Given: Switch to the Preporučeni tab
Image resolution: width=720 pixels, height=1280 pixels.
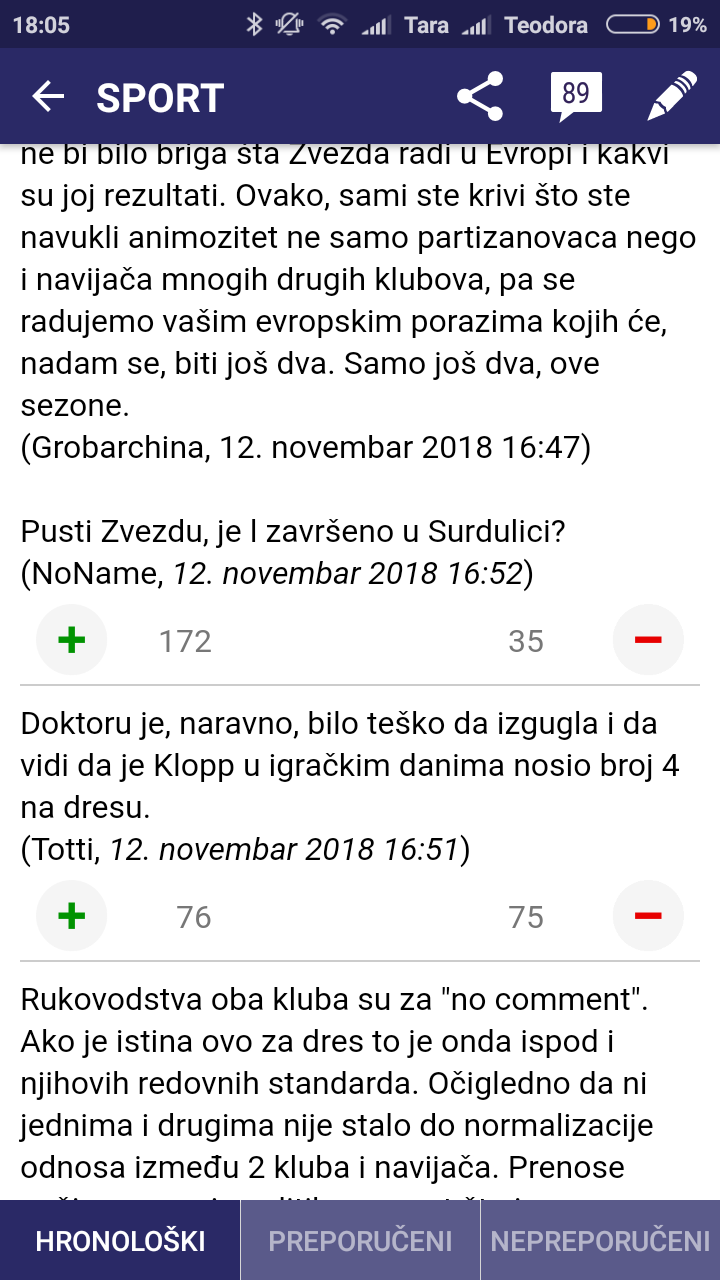Looking at the screenshot, I should 360,1241.
